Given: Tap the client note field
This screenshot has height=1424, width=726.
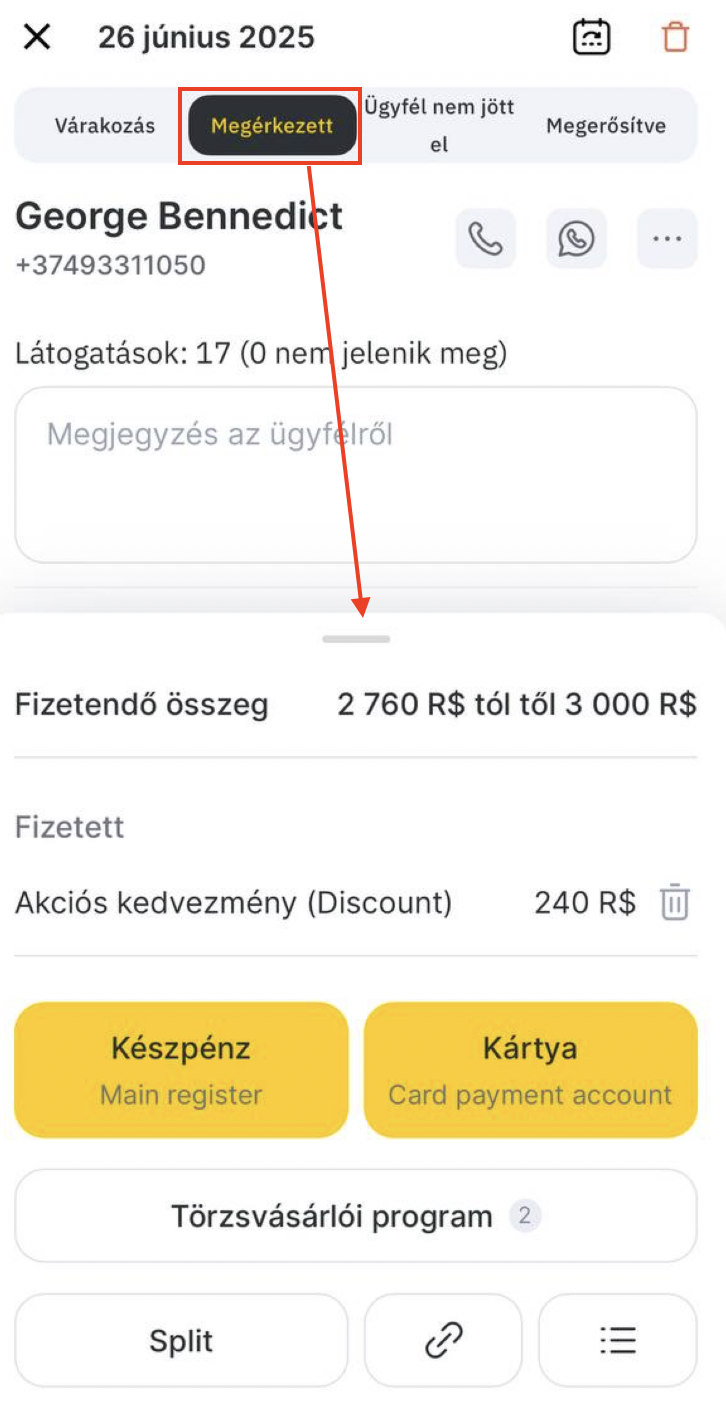Looking at the screenshot, I should coord(355,474).
